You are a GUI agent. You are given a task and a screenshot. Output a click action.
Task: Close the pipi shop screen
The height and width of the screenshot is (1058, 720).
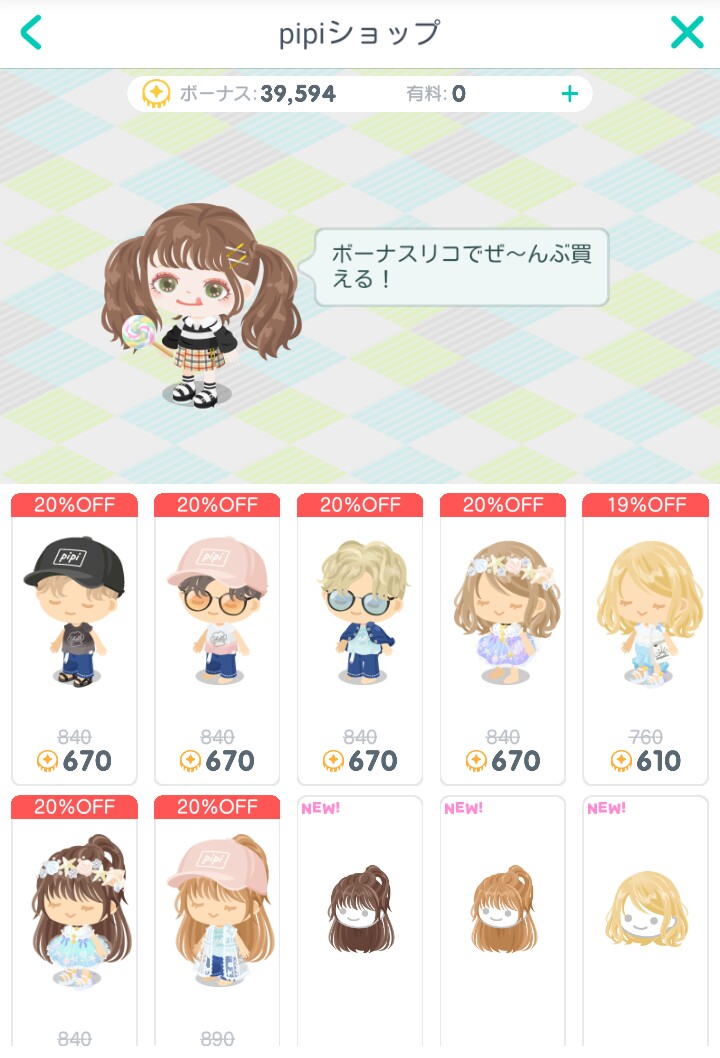pyautogui.click(x=687, y=33)
